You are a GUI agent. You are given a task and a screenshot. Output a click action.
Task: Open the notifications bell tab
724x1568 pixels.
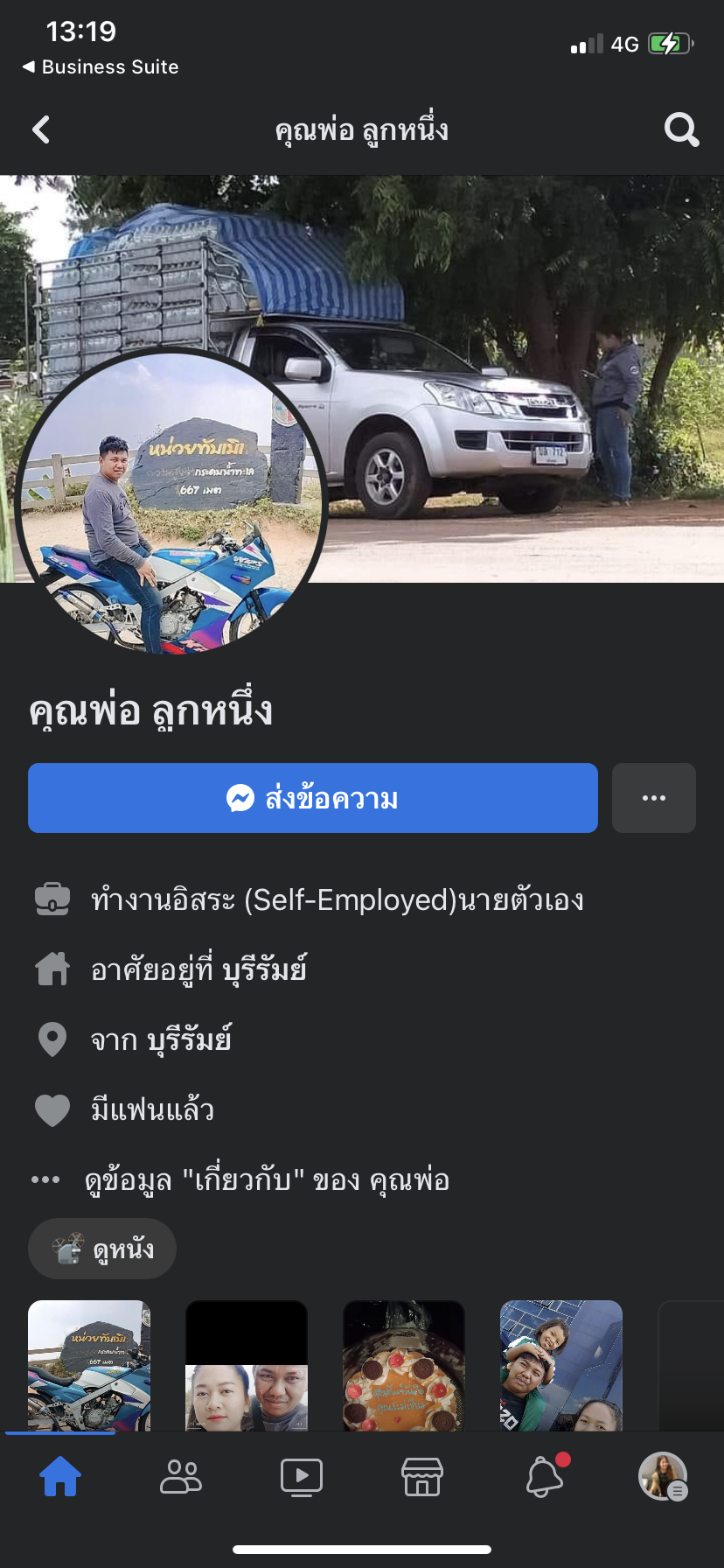point(544,1477)
